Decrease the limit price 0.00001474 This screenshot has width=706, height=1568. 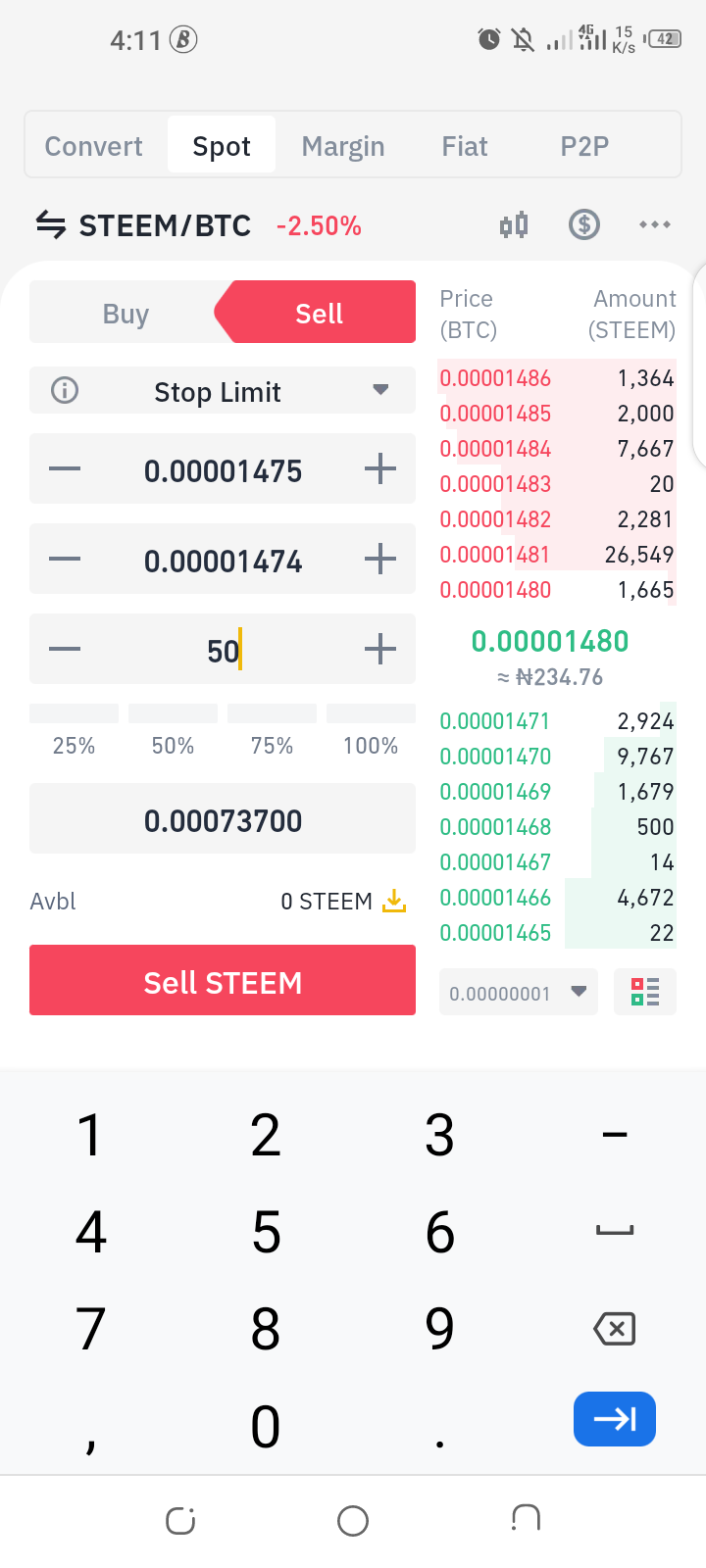[x=65, y=560]
